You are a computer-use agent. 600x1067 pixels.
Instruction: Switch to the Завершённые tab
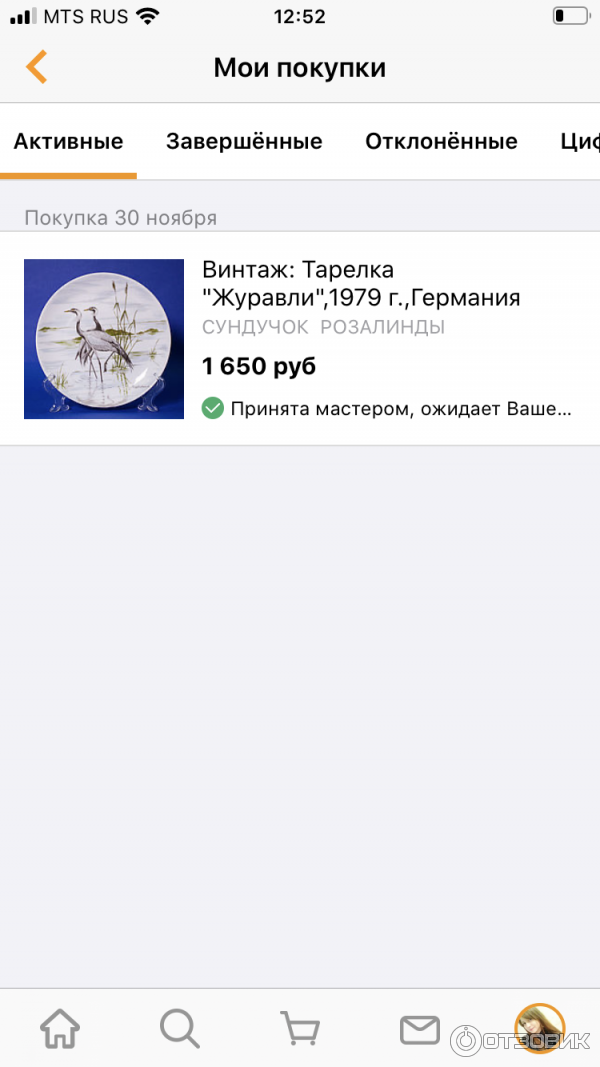click(x=244, y=141)
